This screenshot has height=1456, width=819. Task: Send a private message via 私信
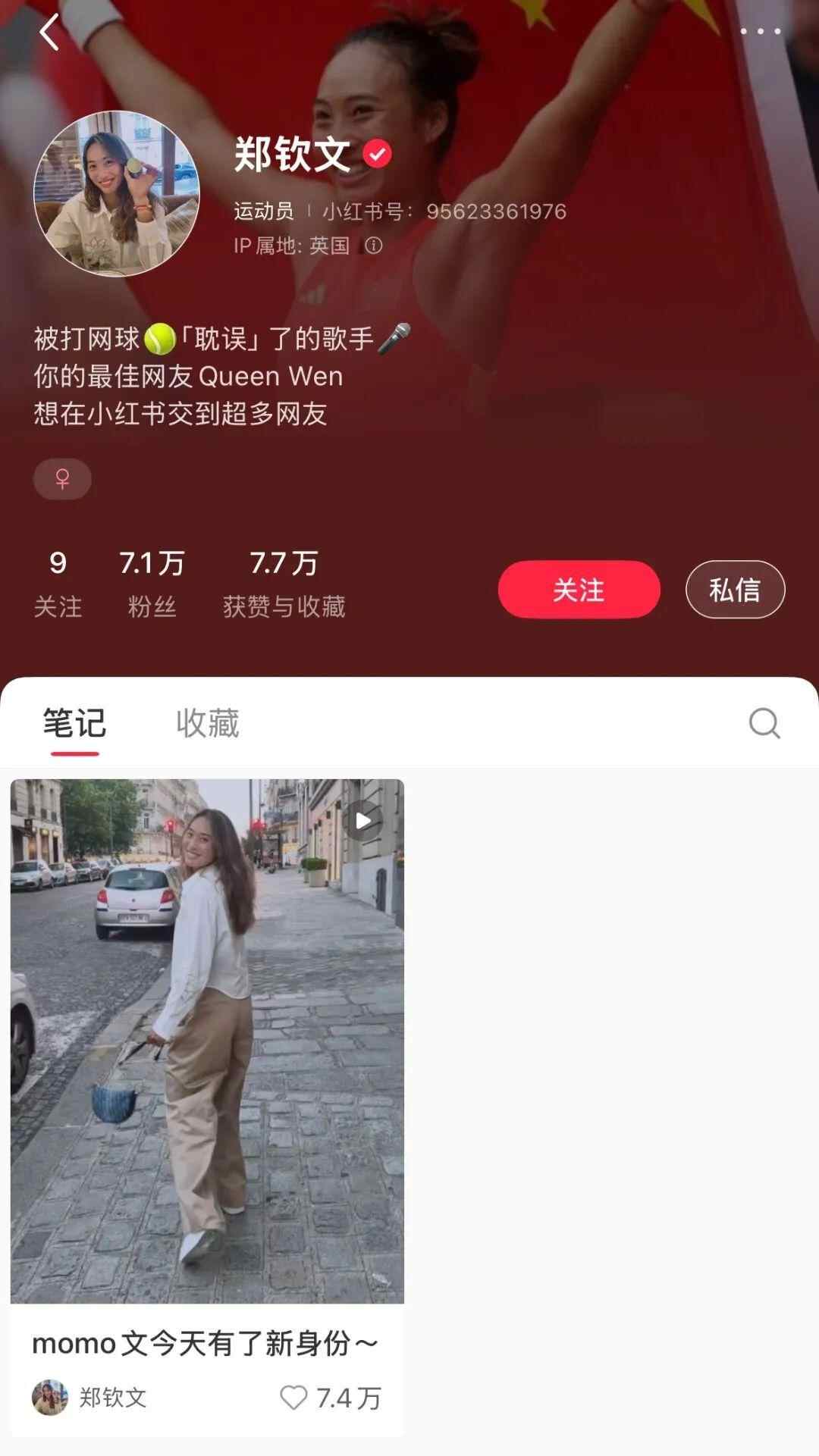(x=734, y=590)
